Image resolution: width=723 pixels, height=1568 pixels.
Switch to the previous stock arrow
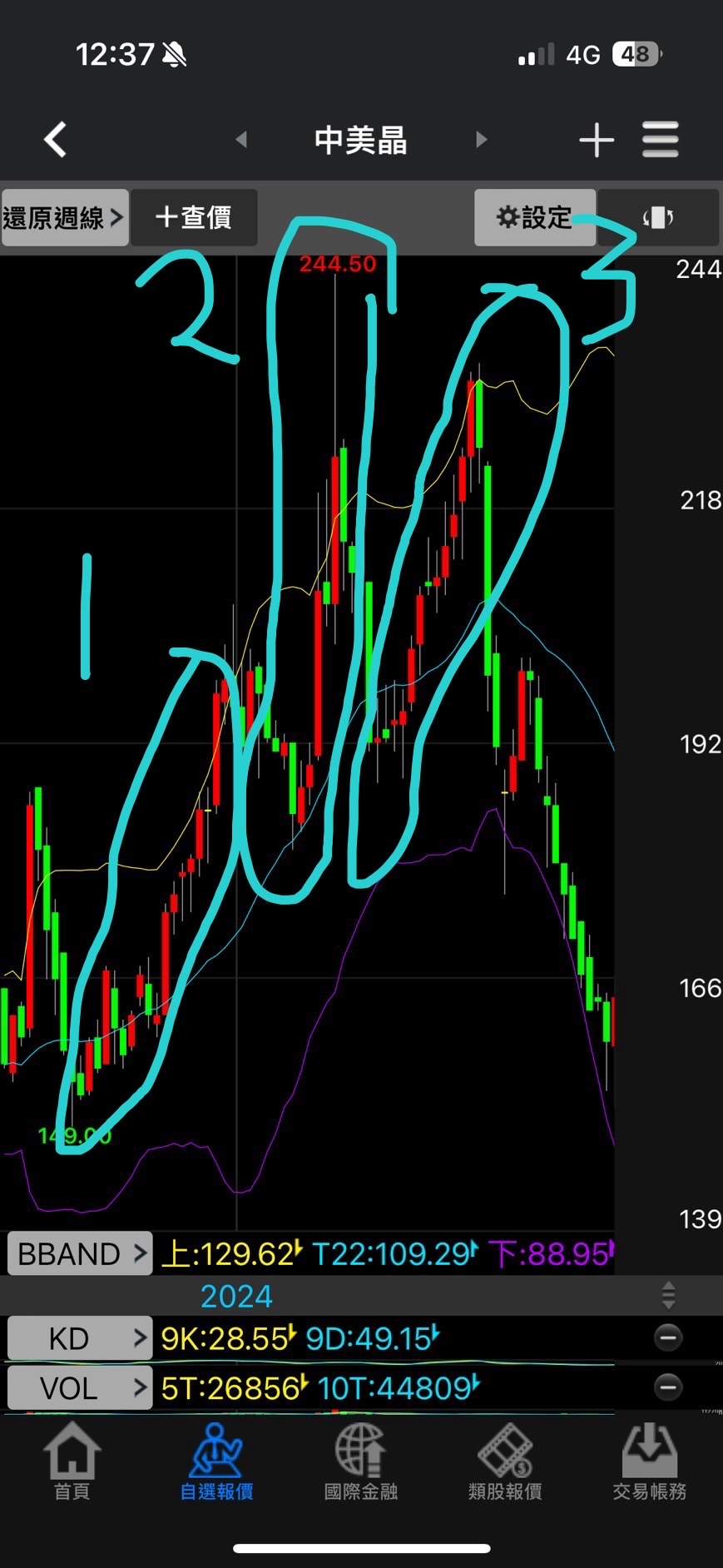241,139
